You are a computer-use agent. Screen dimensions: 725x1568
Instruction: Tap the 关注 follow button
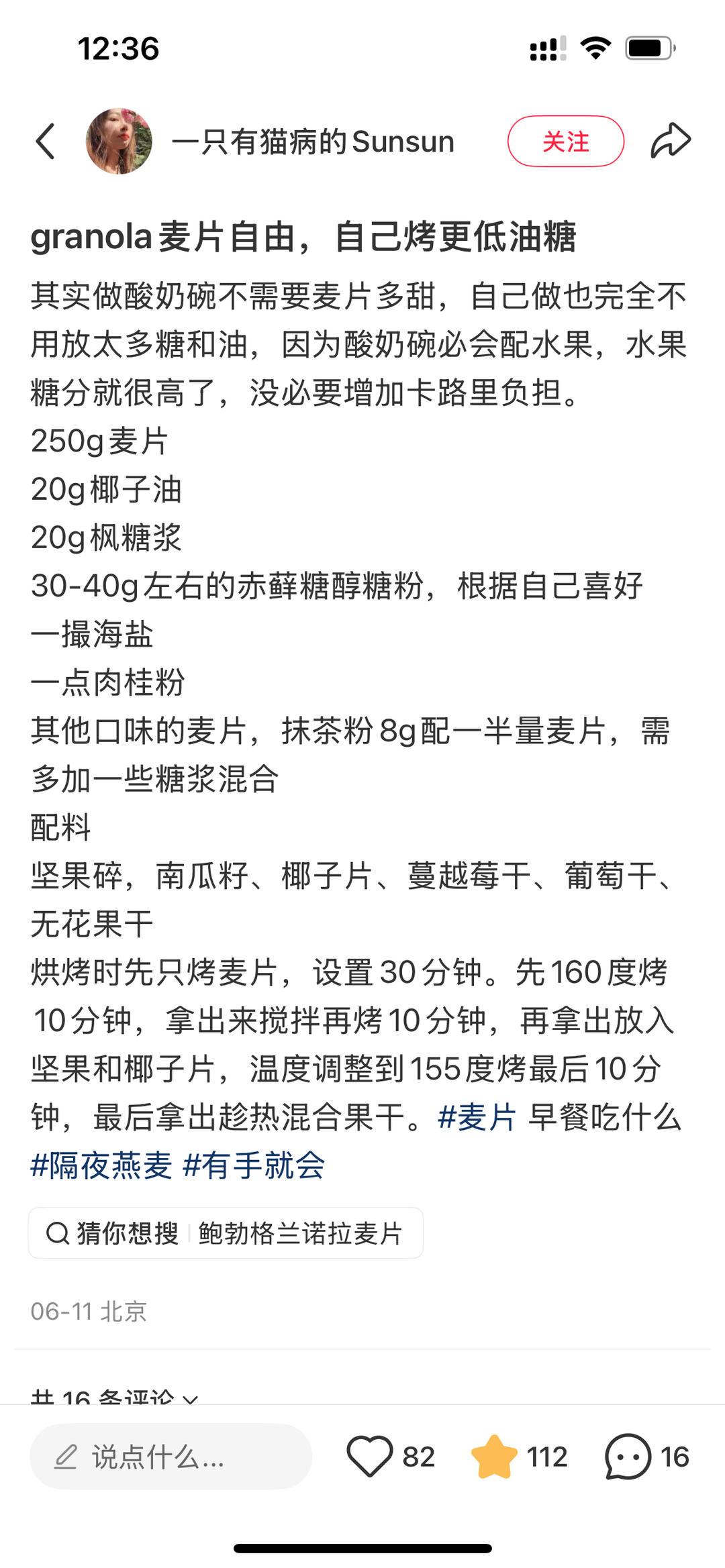pyautogui.click(x=565, y=142)
